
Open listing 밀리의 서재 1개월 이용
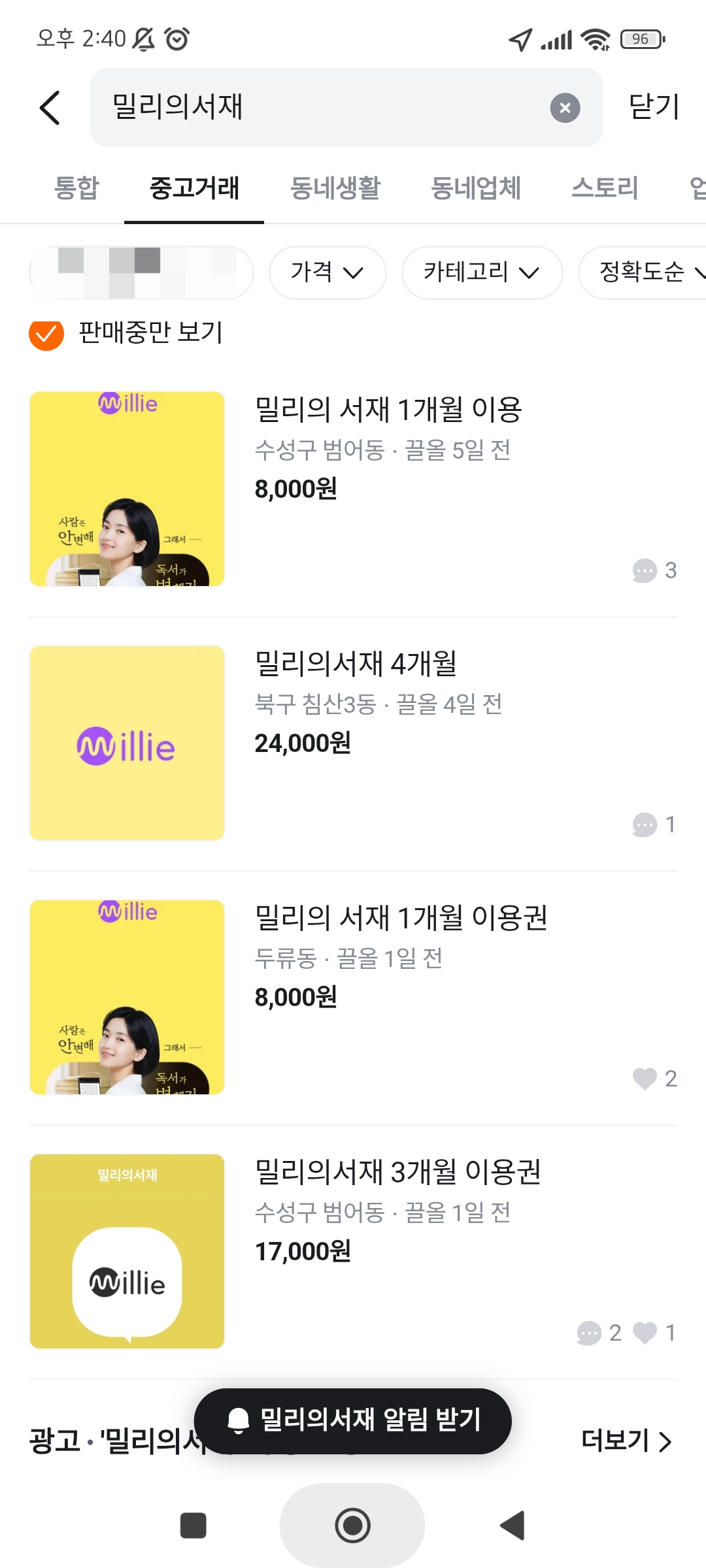point(388,410)
